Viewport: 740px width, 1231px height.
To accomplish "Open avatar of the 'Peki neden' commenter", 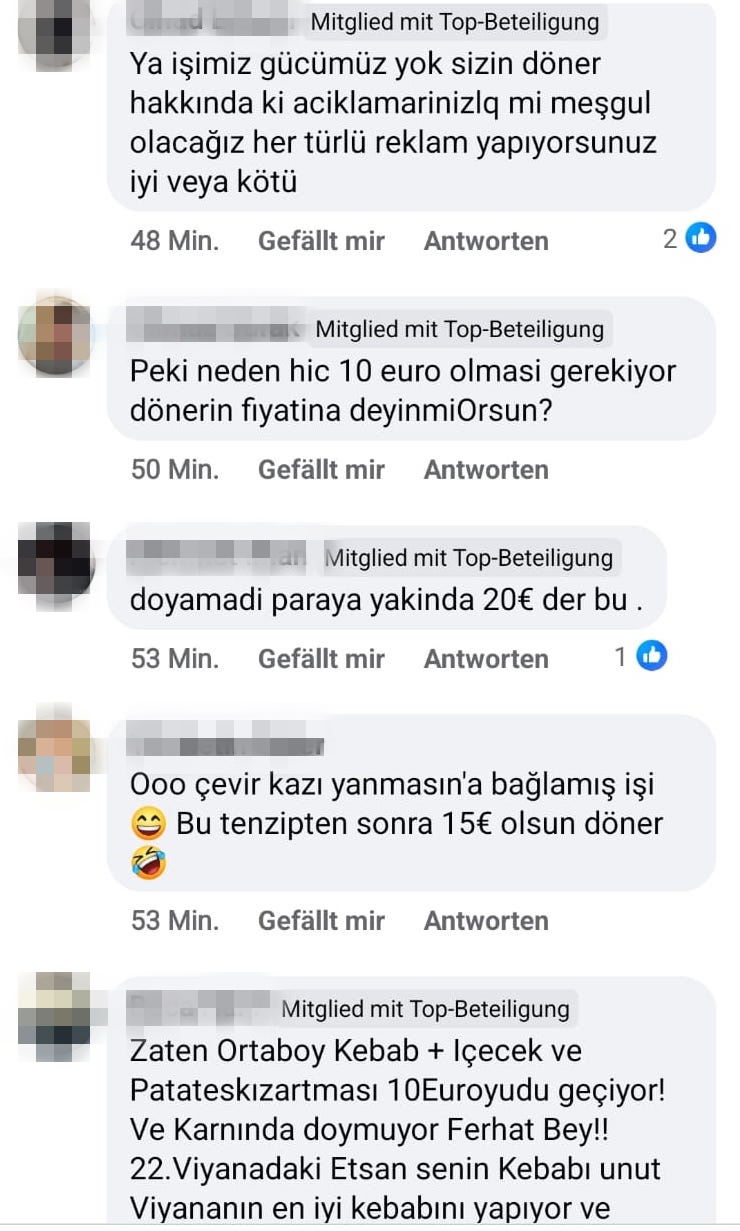I will point(56,334).
